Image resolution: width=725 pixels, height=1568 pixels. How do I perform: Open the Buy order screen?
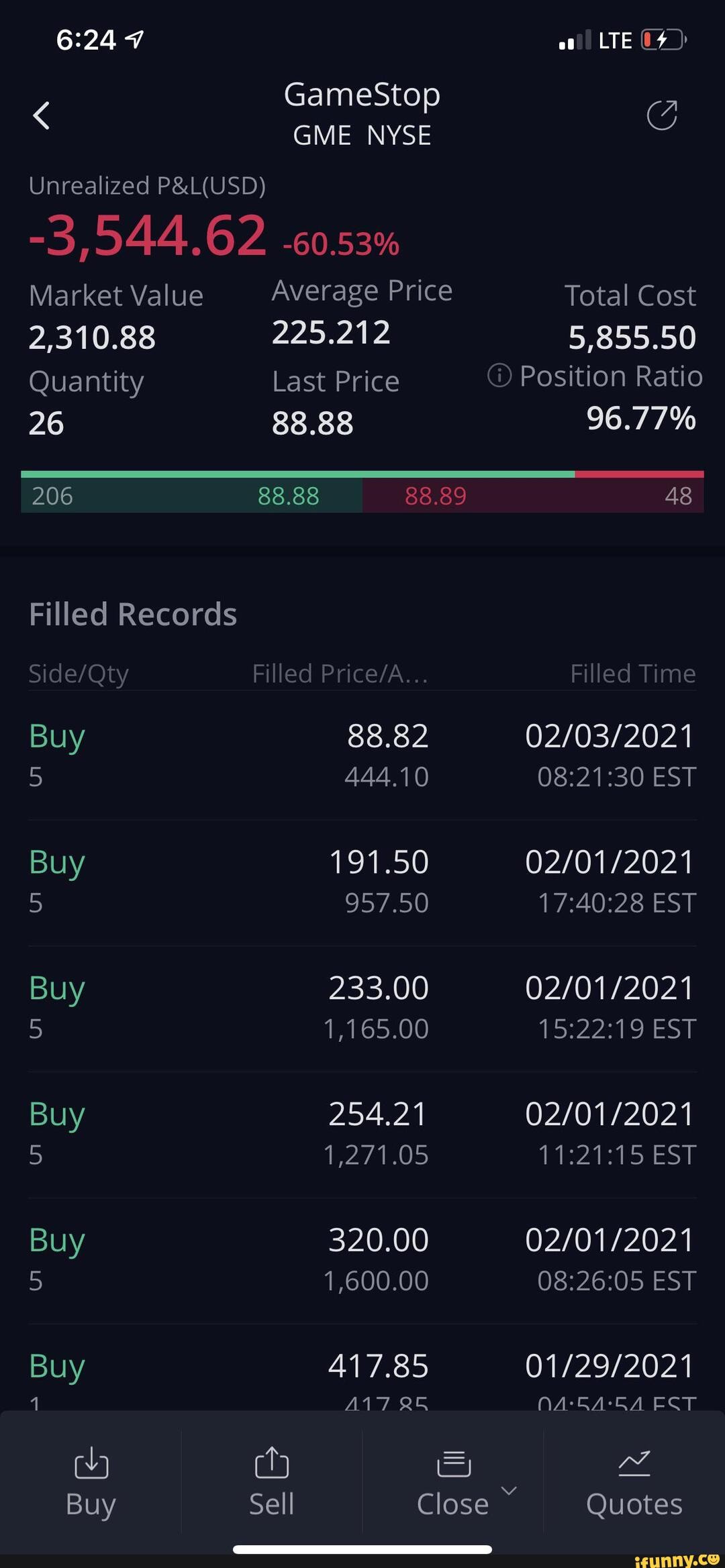pos(91,1483)
